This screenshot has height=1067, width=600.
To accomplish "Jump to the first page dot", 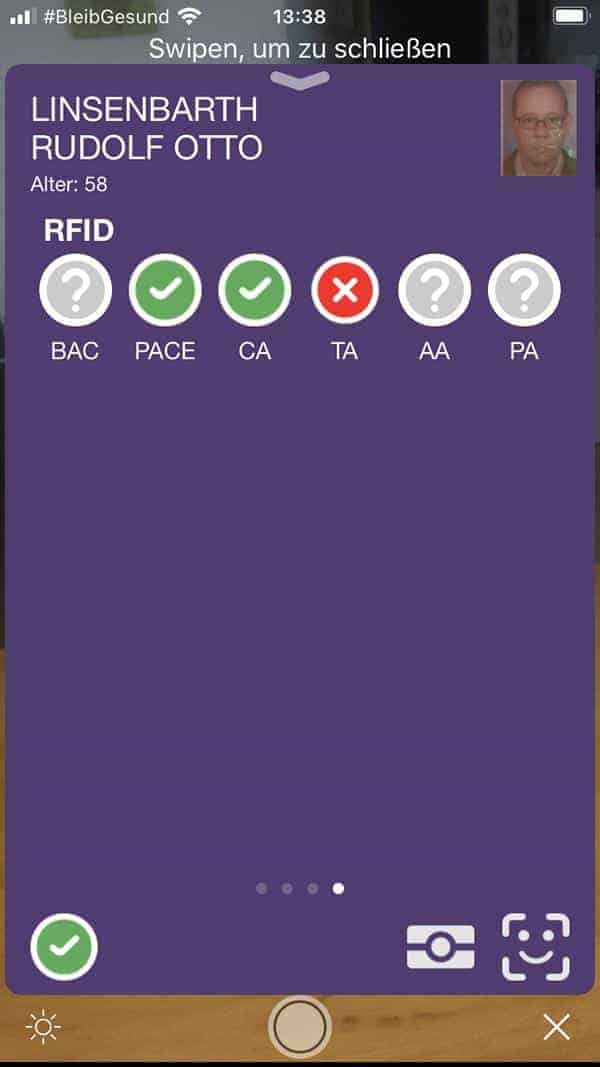I will tap(261, 888).
